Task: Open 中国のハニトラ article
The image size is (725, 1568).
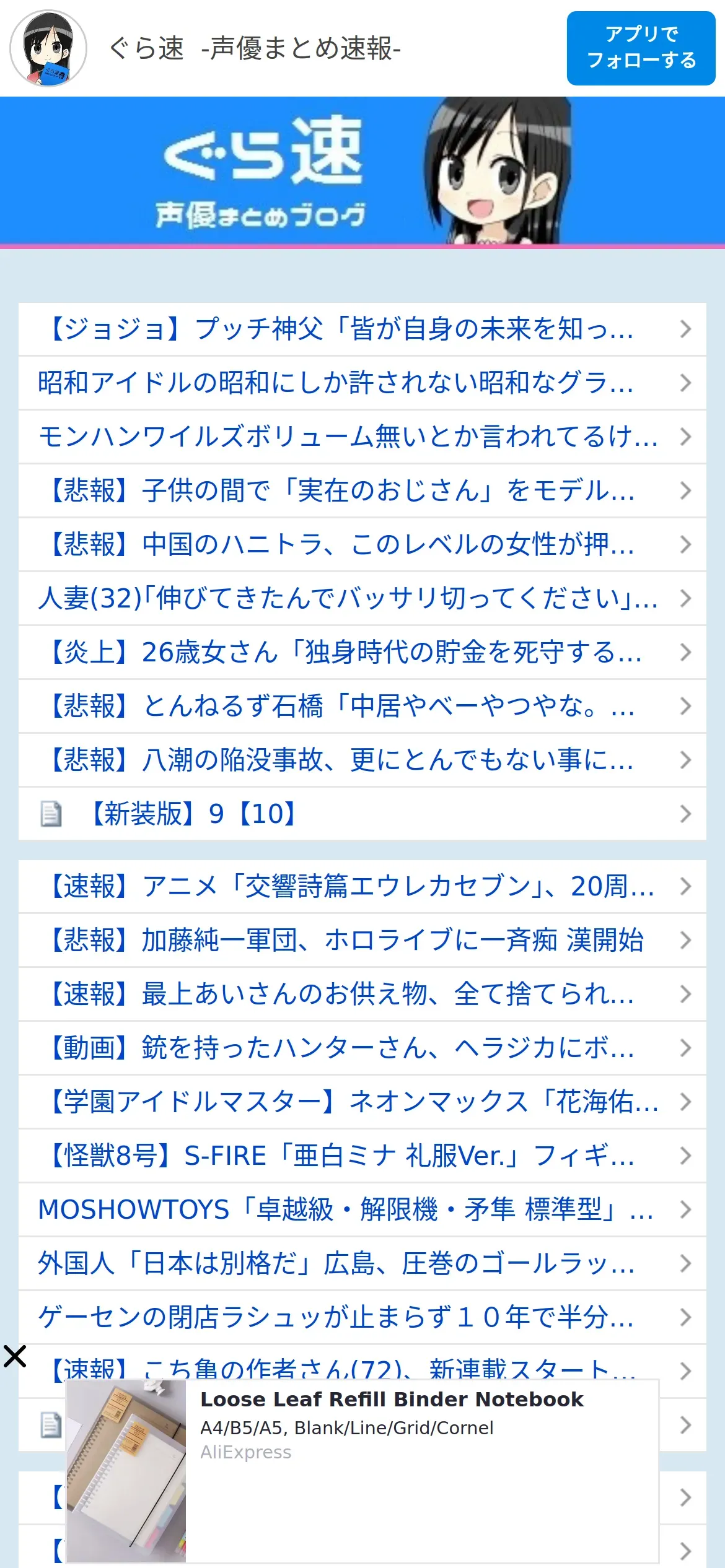Action: 362,544
